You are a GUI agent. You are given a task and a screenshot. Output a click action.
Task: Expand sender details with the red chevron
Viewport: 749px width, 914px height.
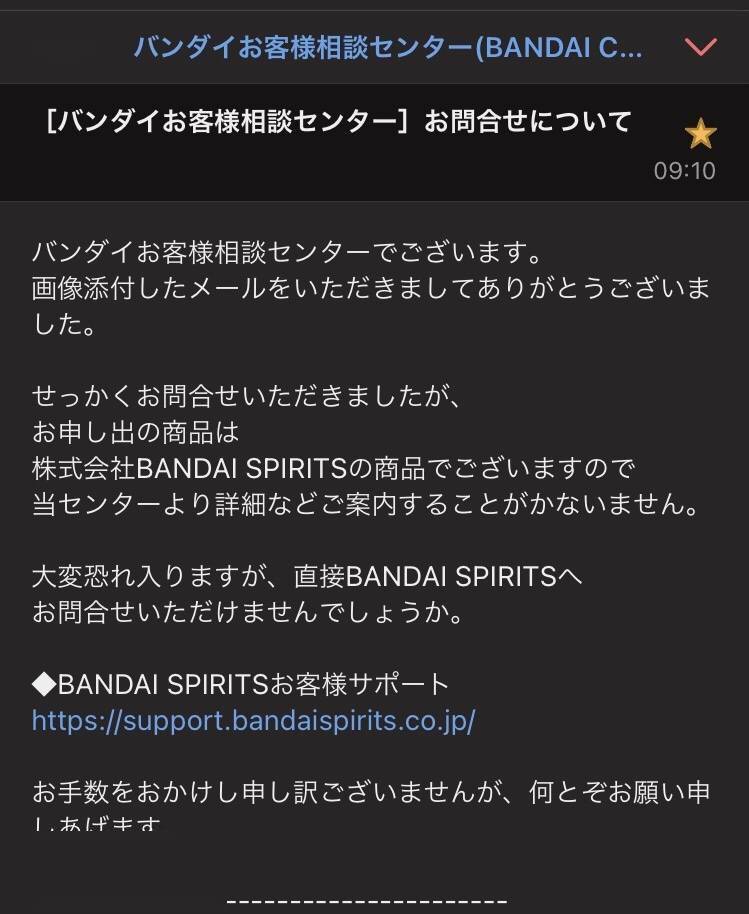702,47
